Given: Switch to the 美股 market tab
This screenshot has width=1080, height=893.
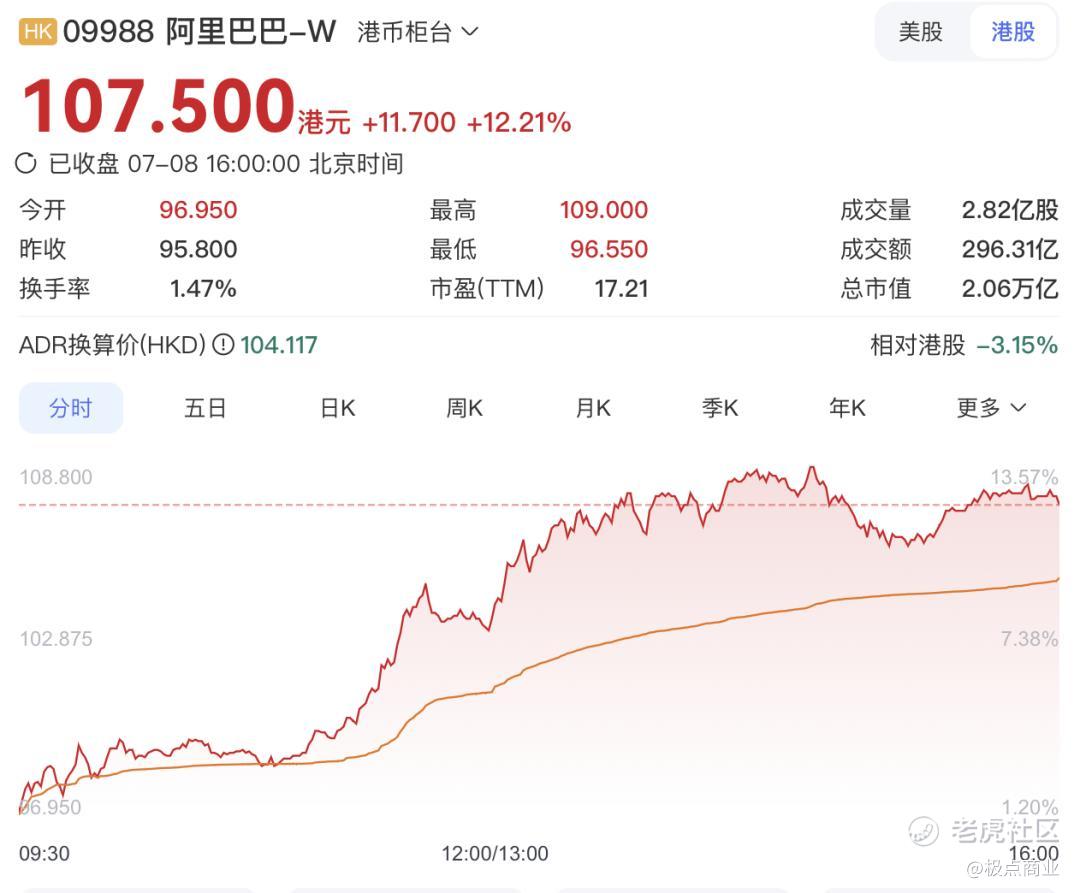Looking at the screenshot, I should [920, 32].
